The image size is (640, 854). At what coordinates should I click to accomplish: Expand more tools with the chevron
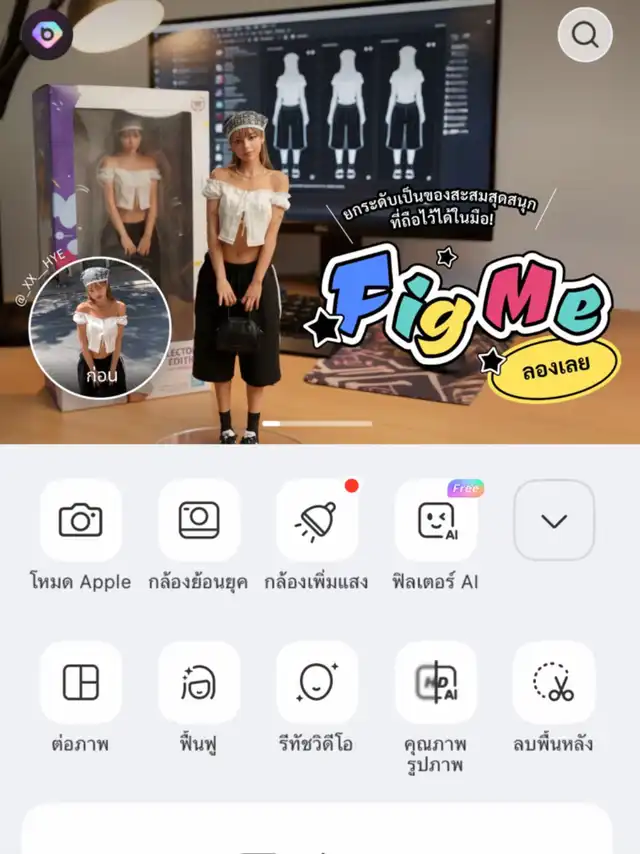click(553, 520)
